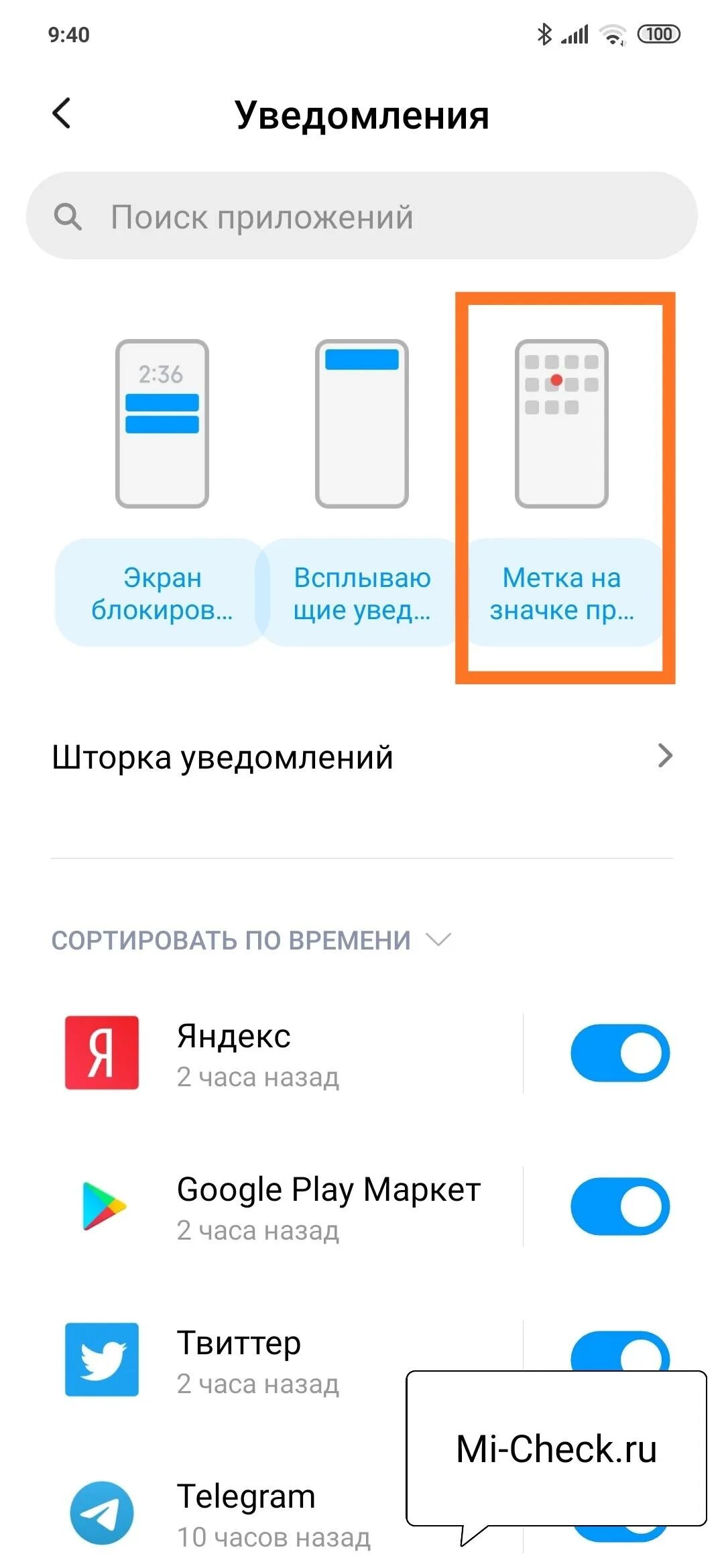Select the Telegram paper plane icon
724x1568 pixels.
click(102, 1511)
